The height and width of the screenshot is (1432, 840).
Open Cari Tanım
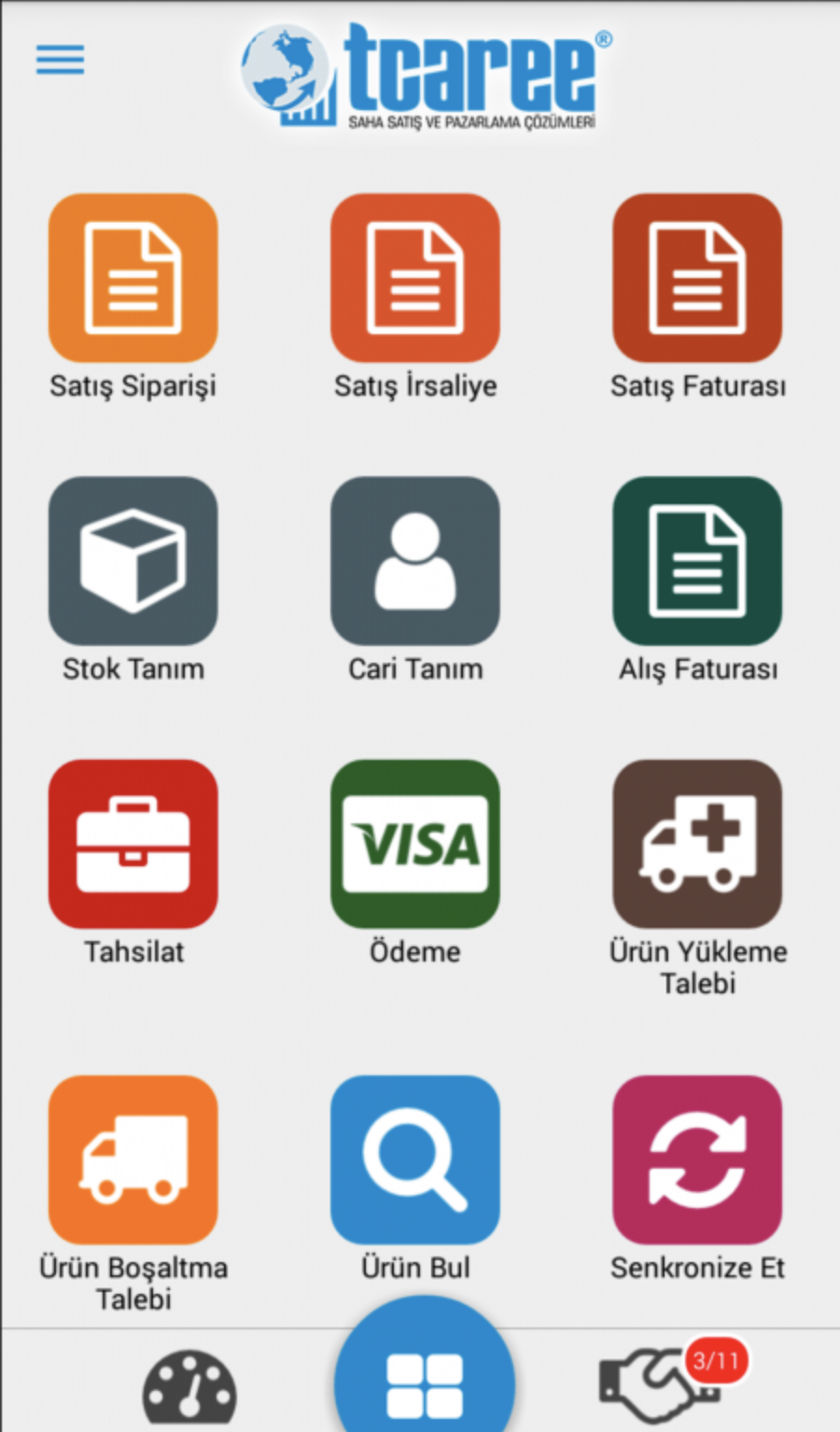(414, 561)
